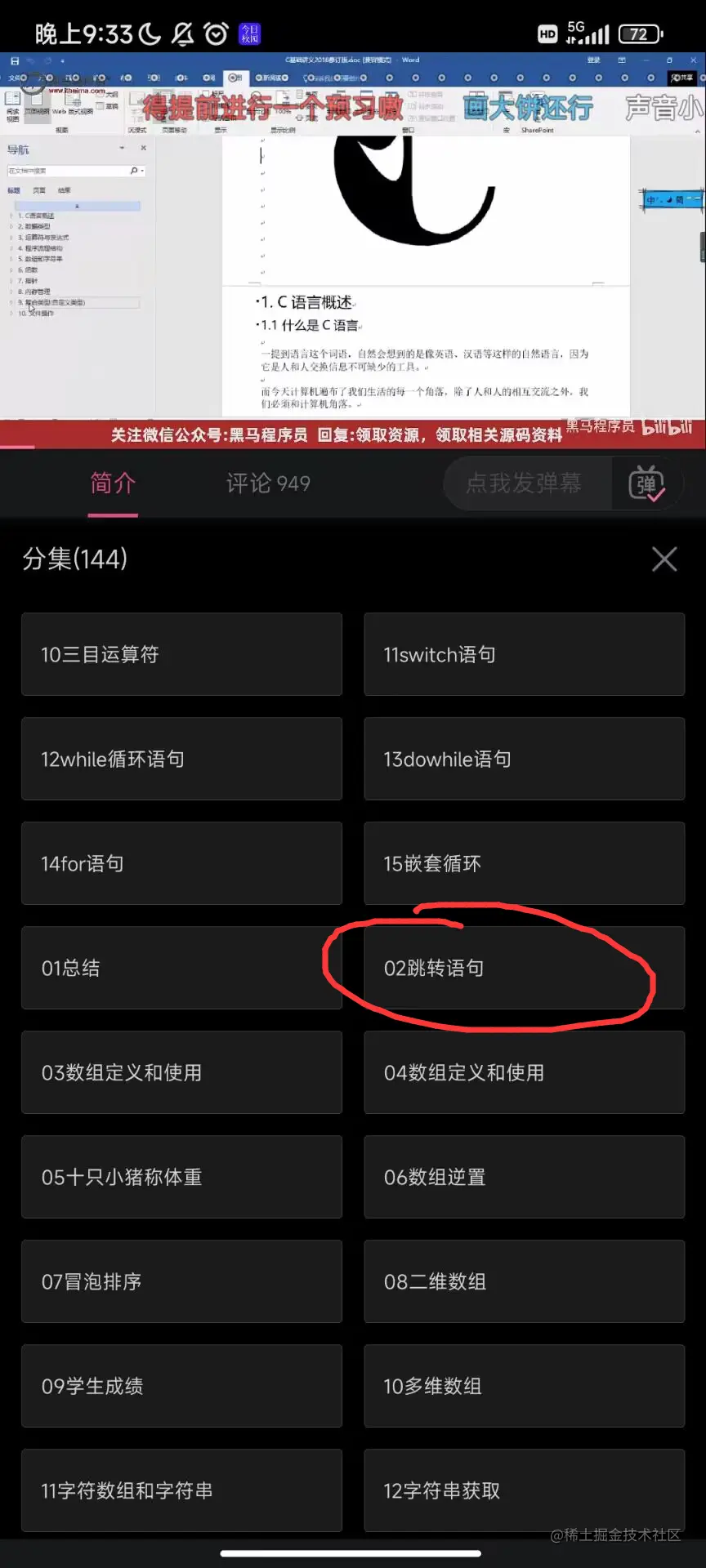
Task: Play episode 12while循环语句
Action: pyautogui.click(x=181, y=759)
